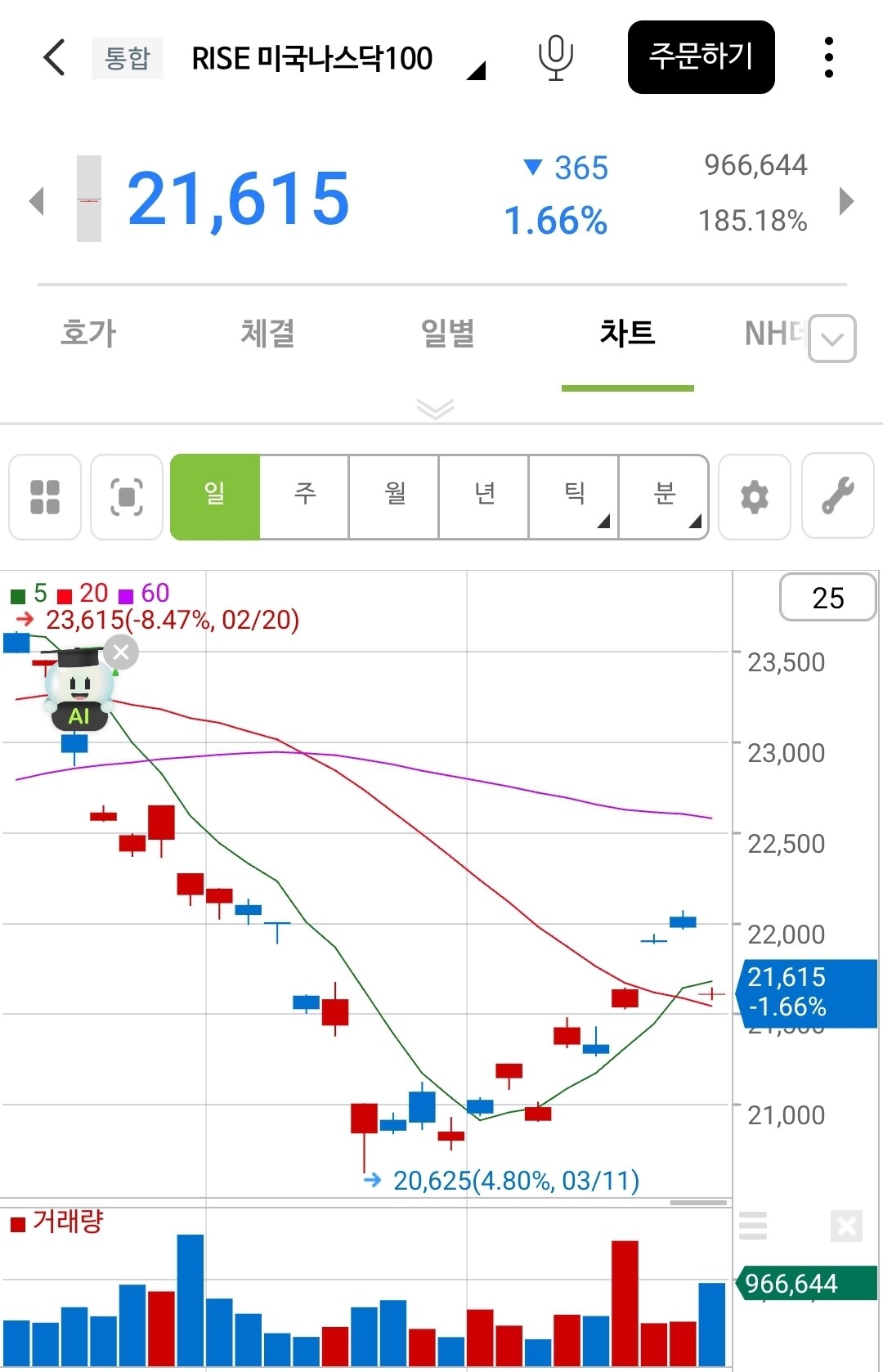The width and height of the screenshot is (883, 1372).
Task: Open chart settings gear
Action: pos(754,497)
